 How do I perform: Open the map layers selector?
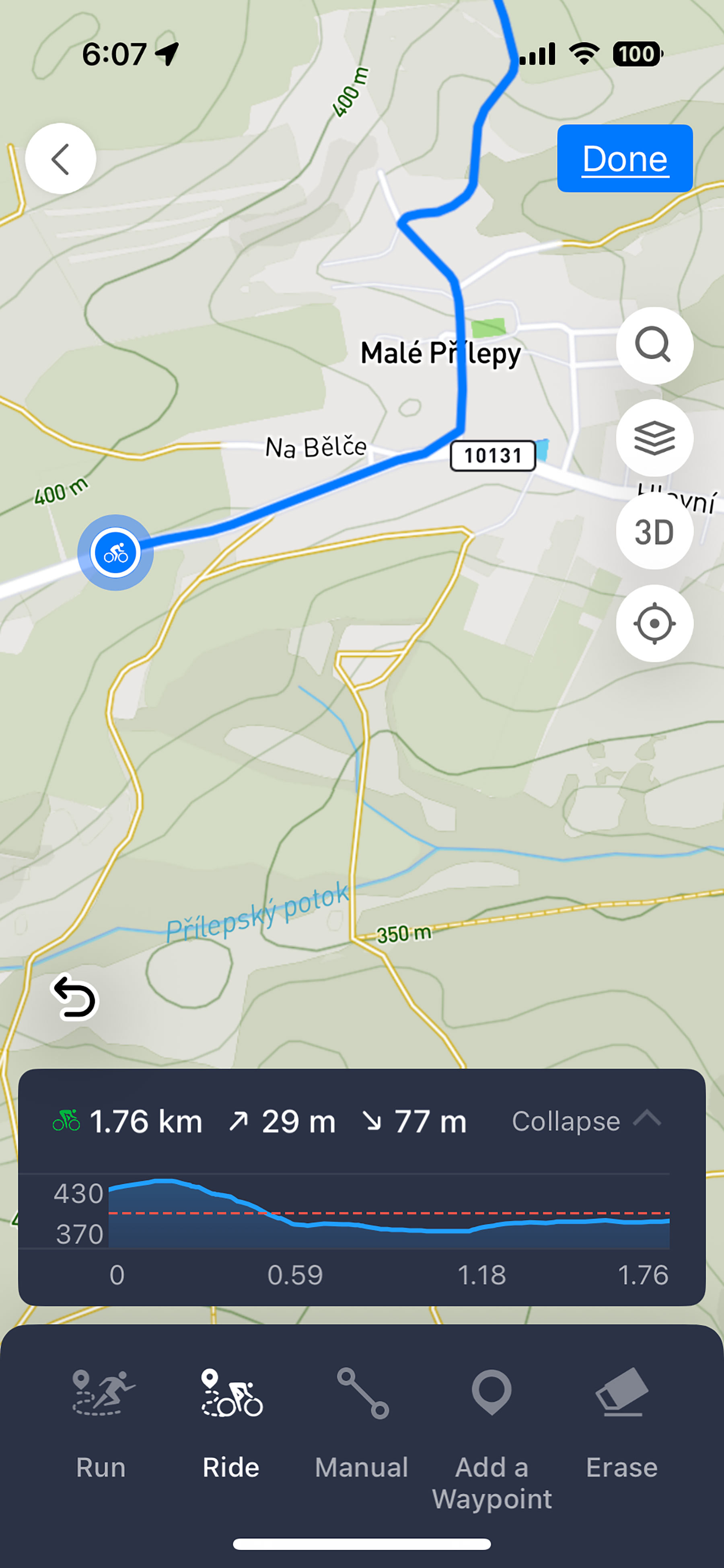pos(654,438)
